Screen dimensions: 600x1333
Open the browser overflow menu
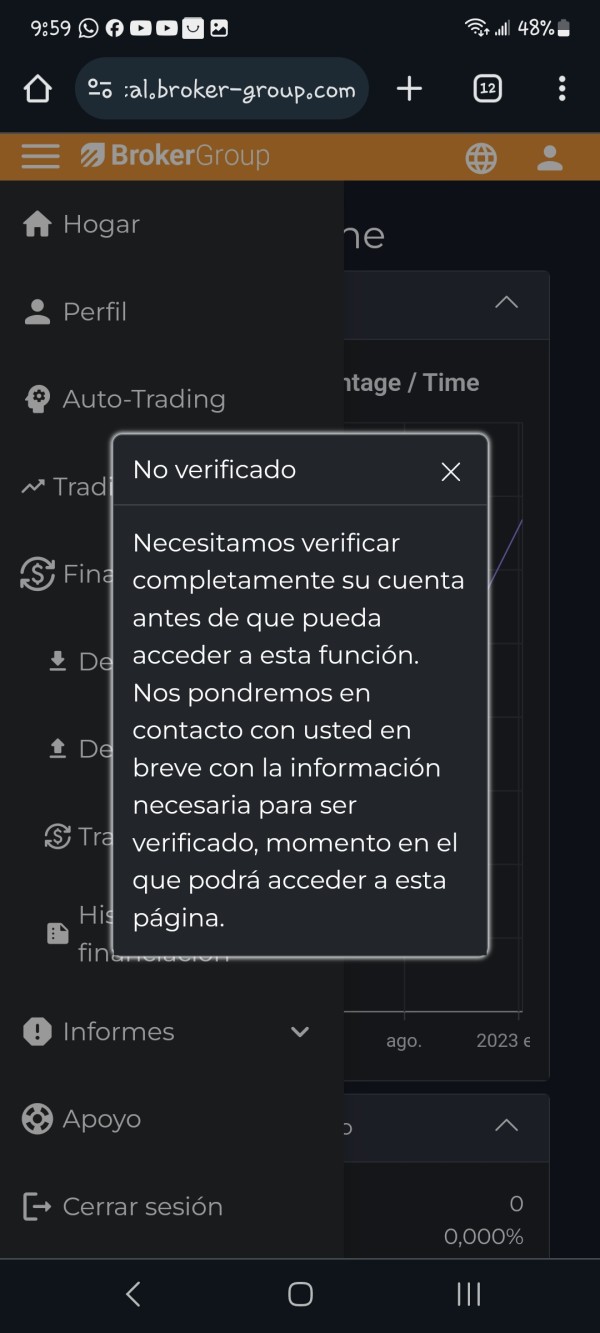click(562, 89)
